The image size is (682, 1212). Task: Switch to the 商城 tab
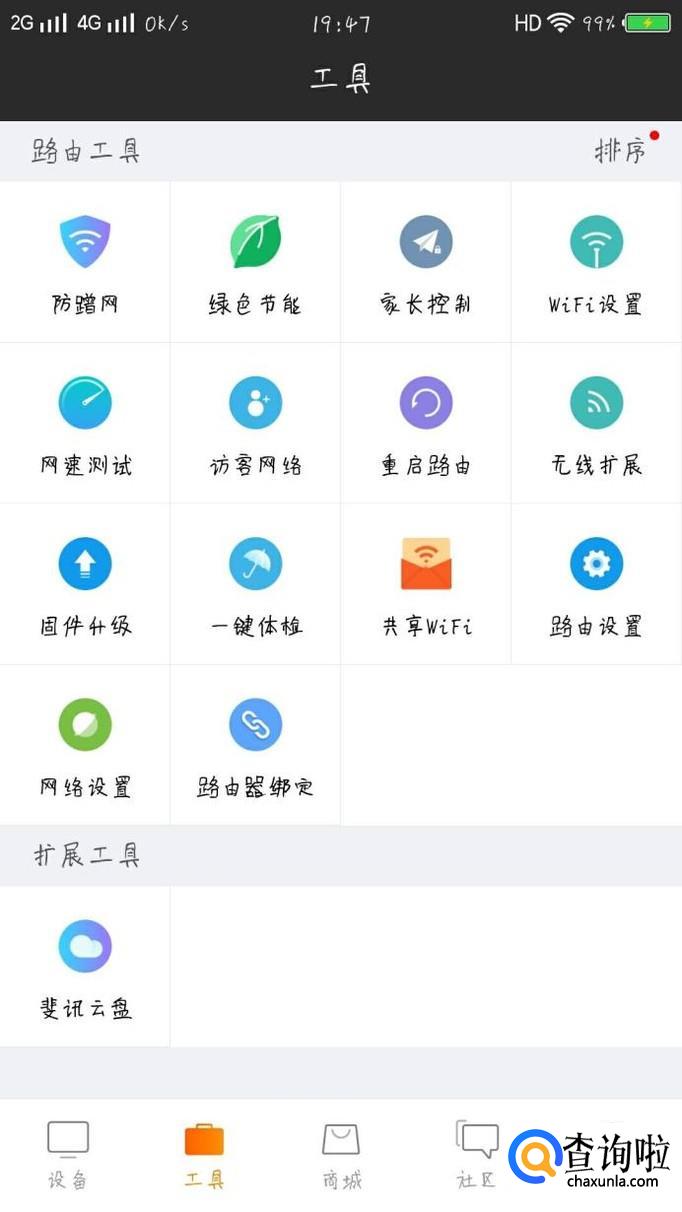click(x=341, y=1155)
